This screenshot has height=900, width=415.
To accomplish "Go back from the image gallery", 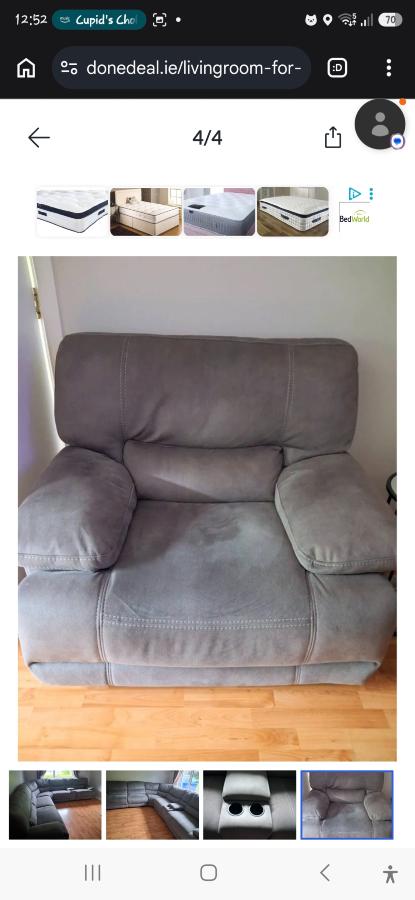I will click(x=38, y=138).
